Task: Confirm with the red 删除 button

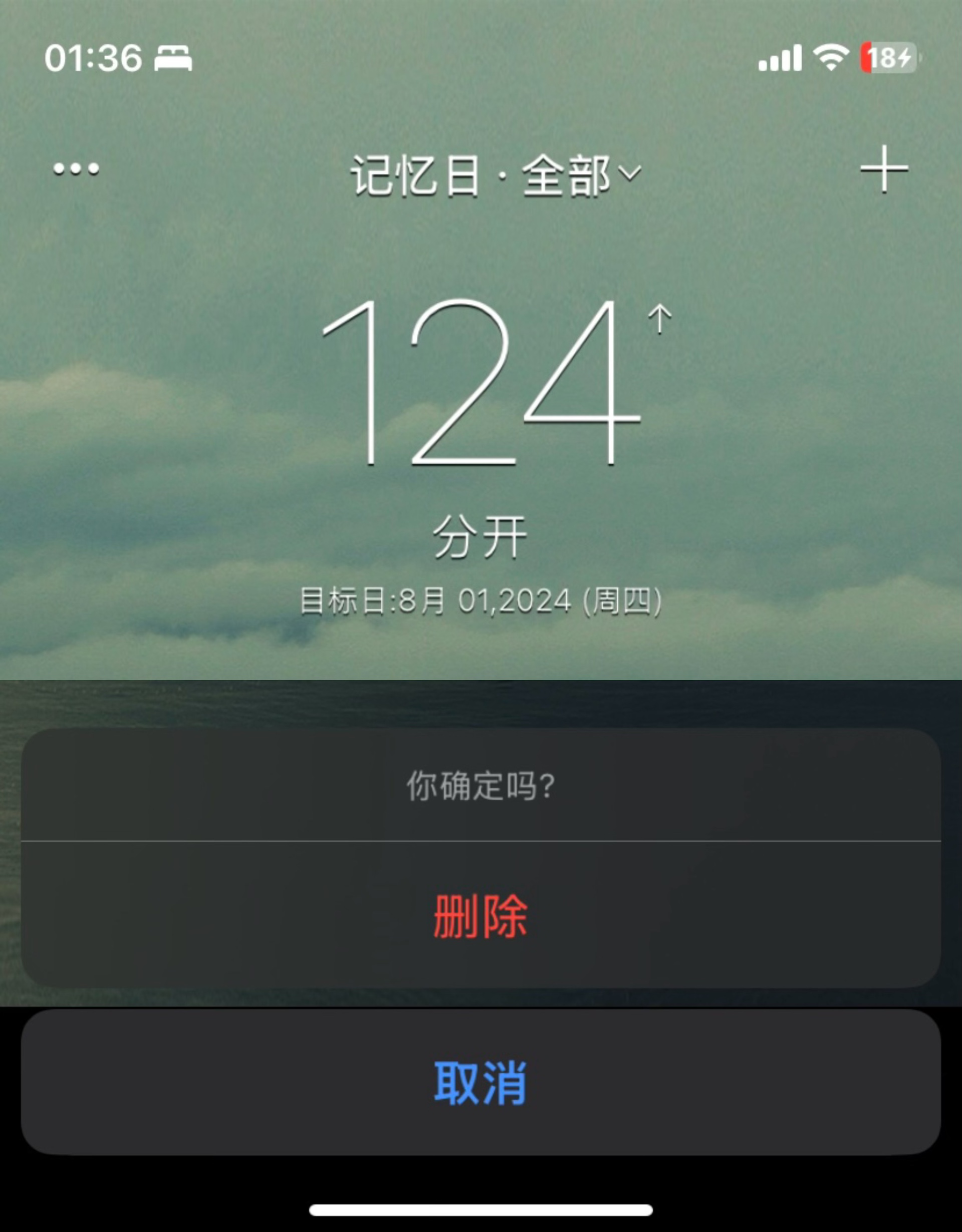Action: tap(480, 916)
